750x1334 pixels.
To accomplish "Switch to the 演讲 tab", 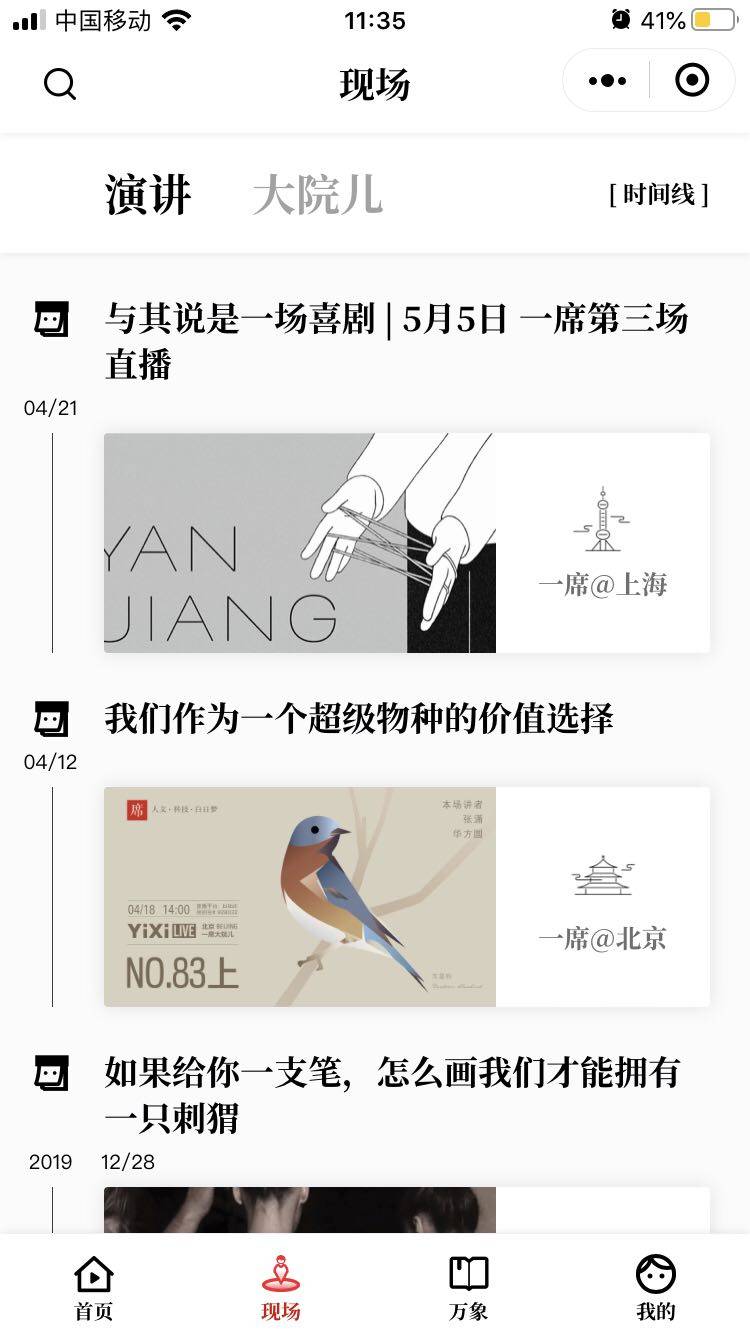I will [148, 194].
